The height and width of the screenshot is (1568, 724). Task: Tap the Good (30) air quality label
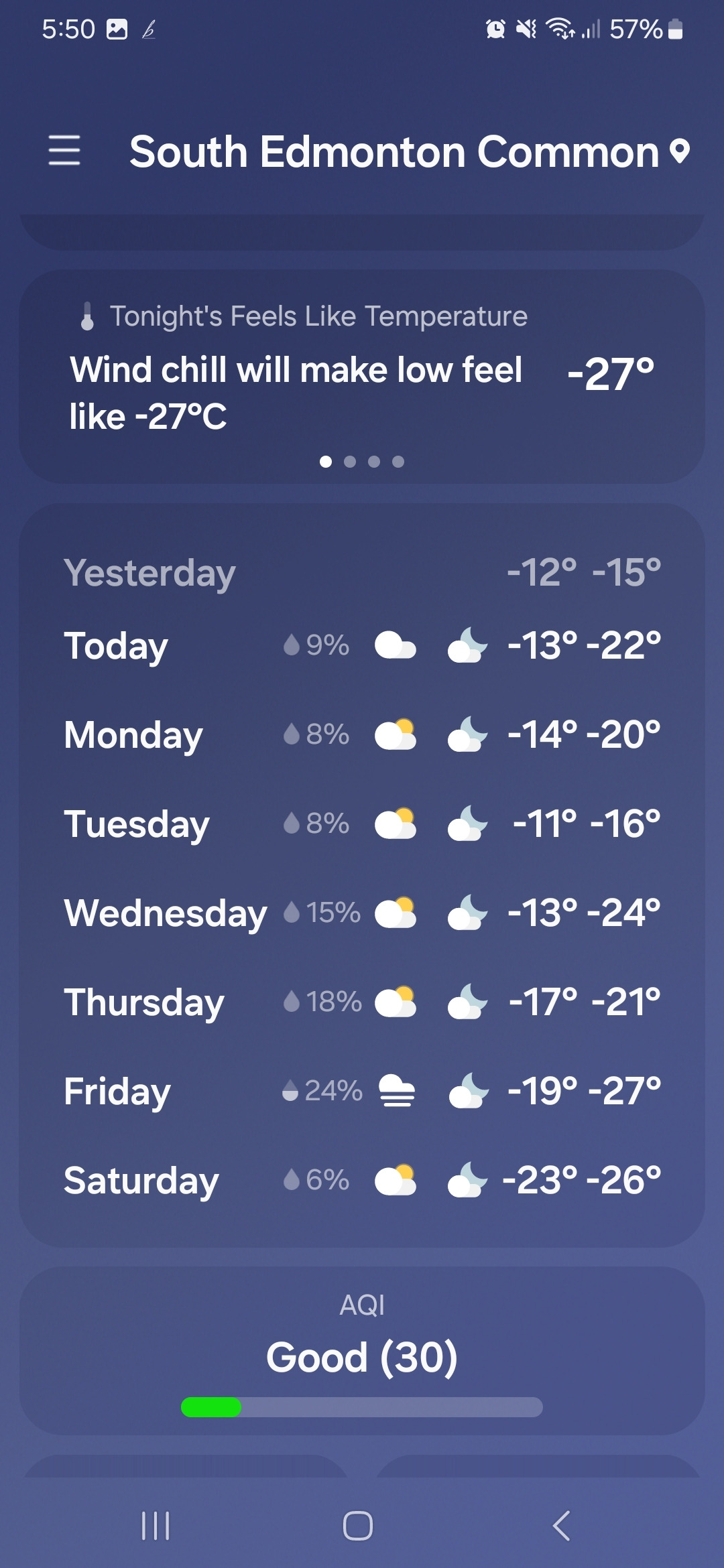pyautogui.click(x=362, y=1357)
